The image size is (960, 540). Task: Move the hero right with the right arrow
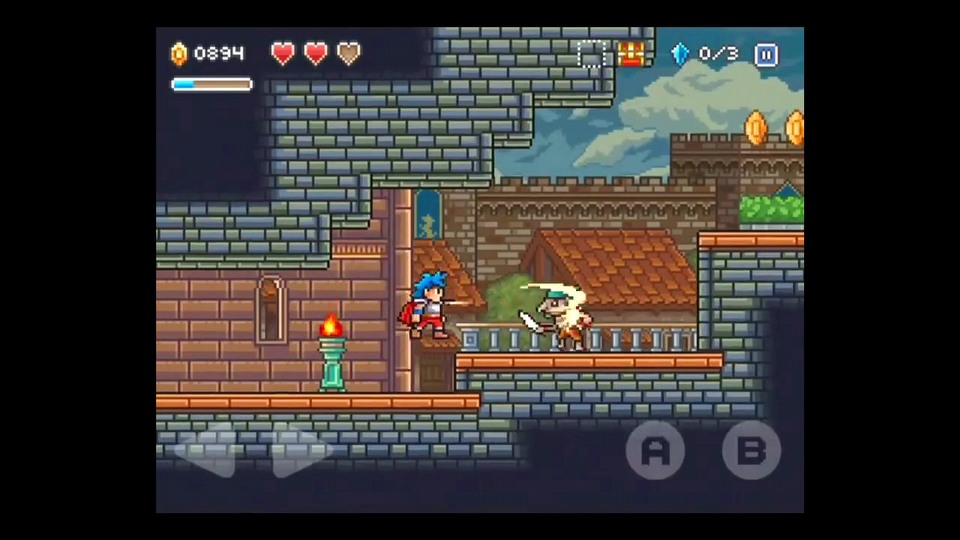pyautogui.click(x=299, y=450)
